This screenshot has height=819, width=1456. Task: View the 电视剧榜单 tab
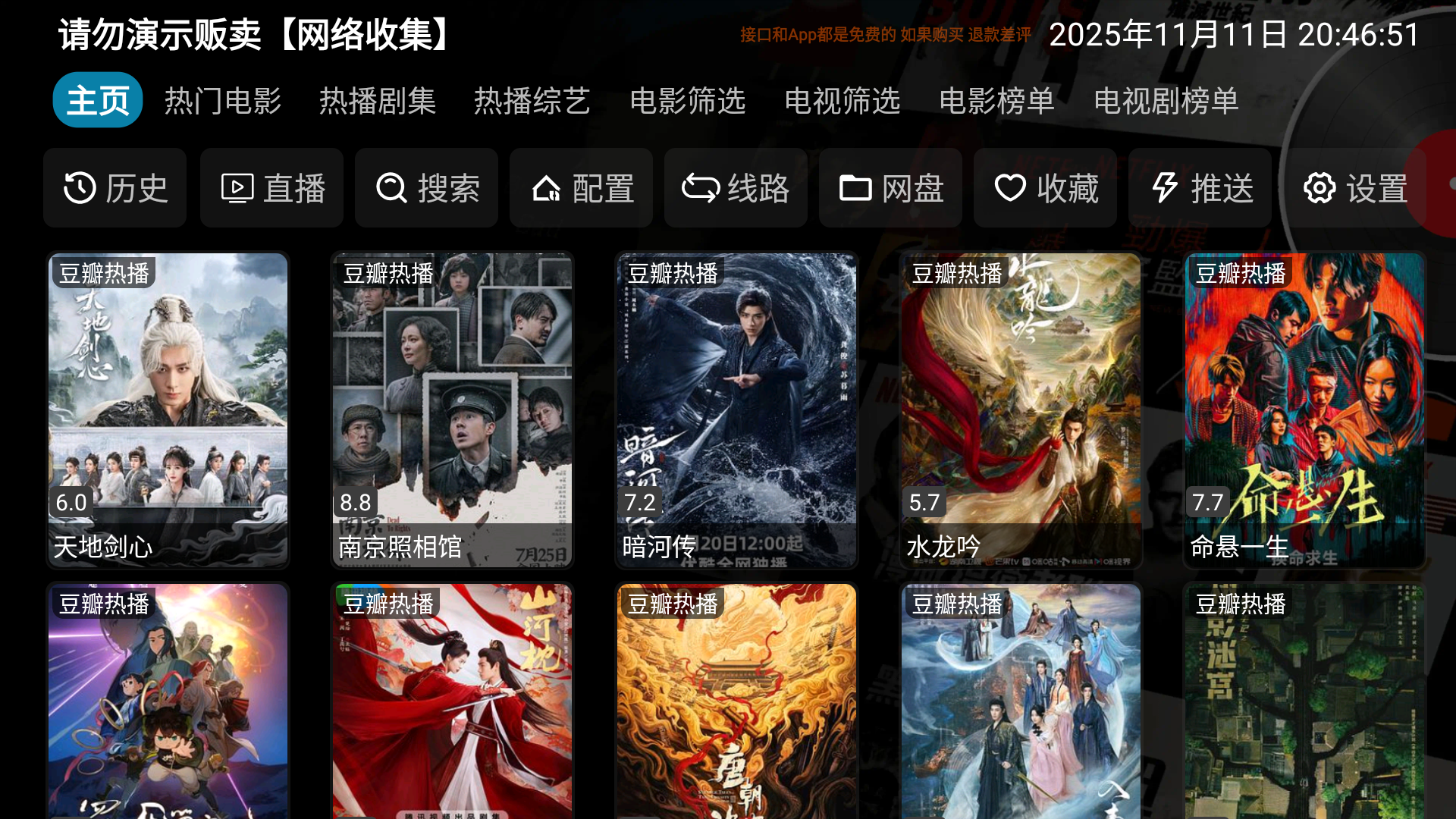click(x=1166, y=101)
